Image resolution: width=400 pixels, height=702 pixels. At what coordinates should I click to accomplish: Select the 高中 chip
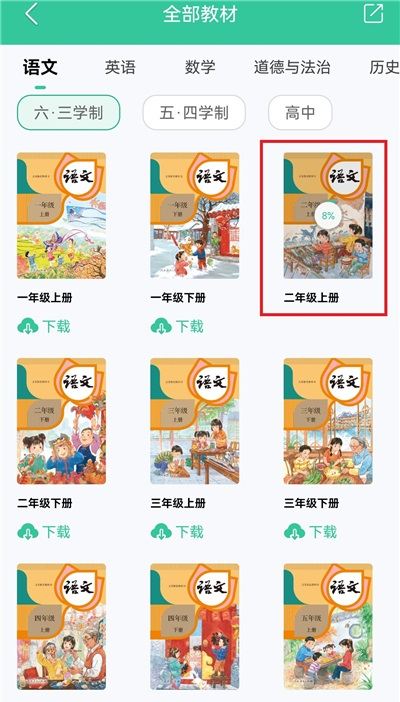point(300,112)
